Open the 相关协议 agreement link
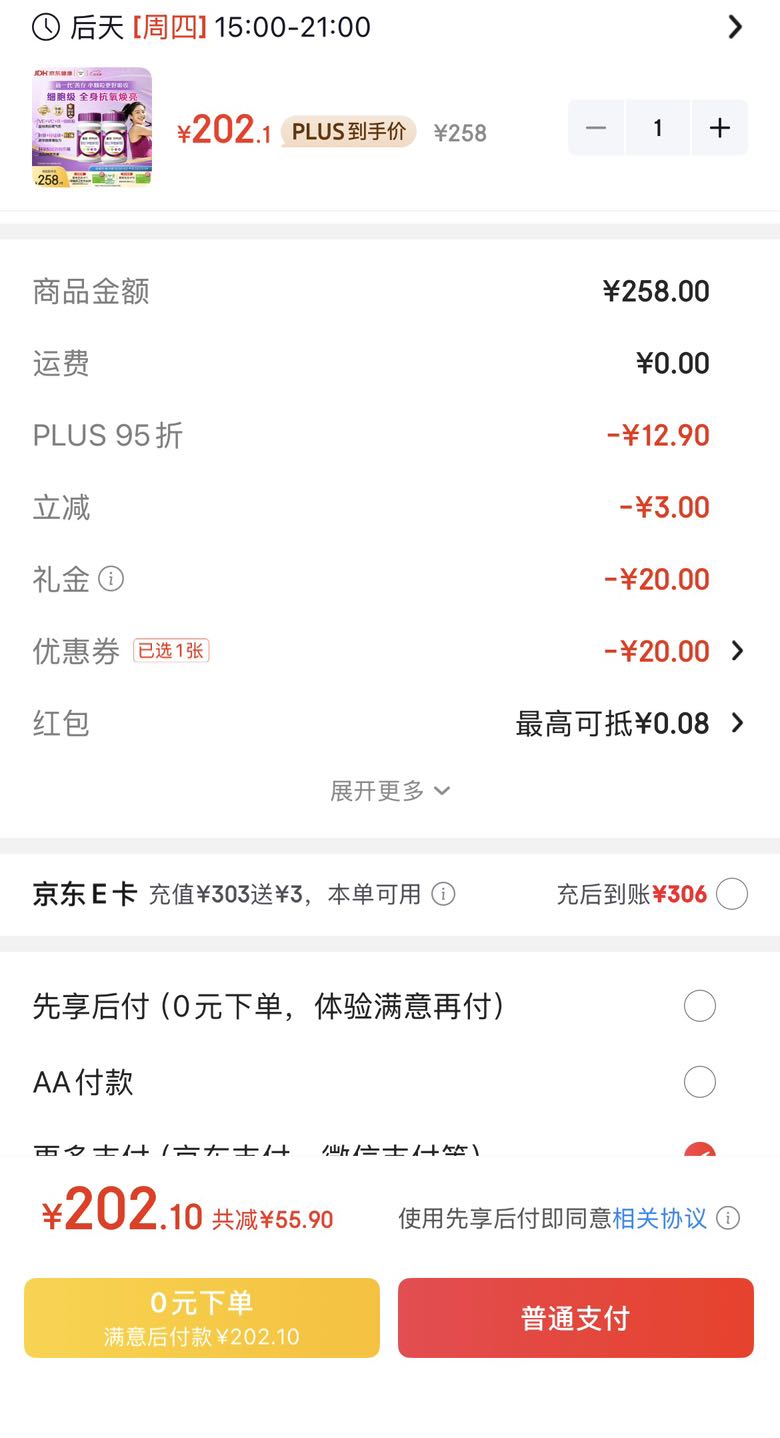The image size is (780, 1438). pos(659,1218)
